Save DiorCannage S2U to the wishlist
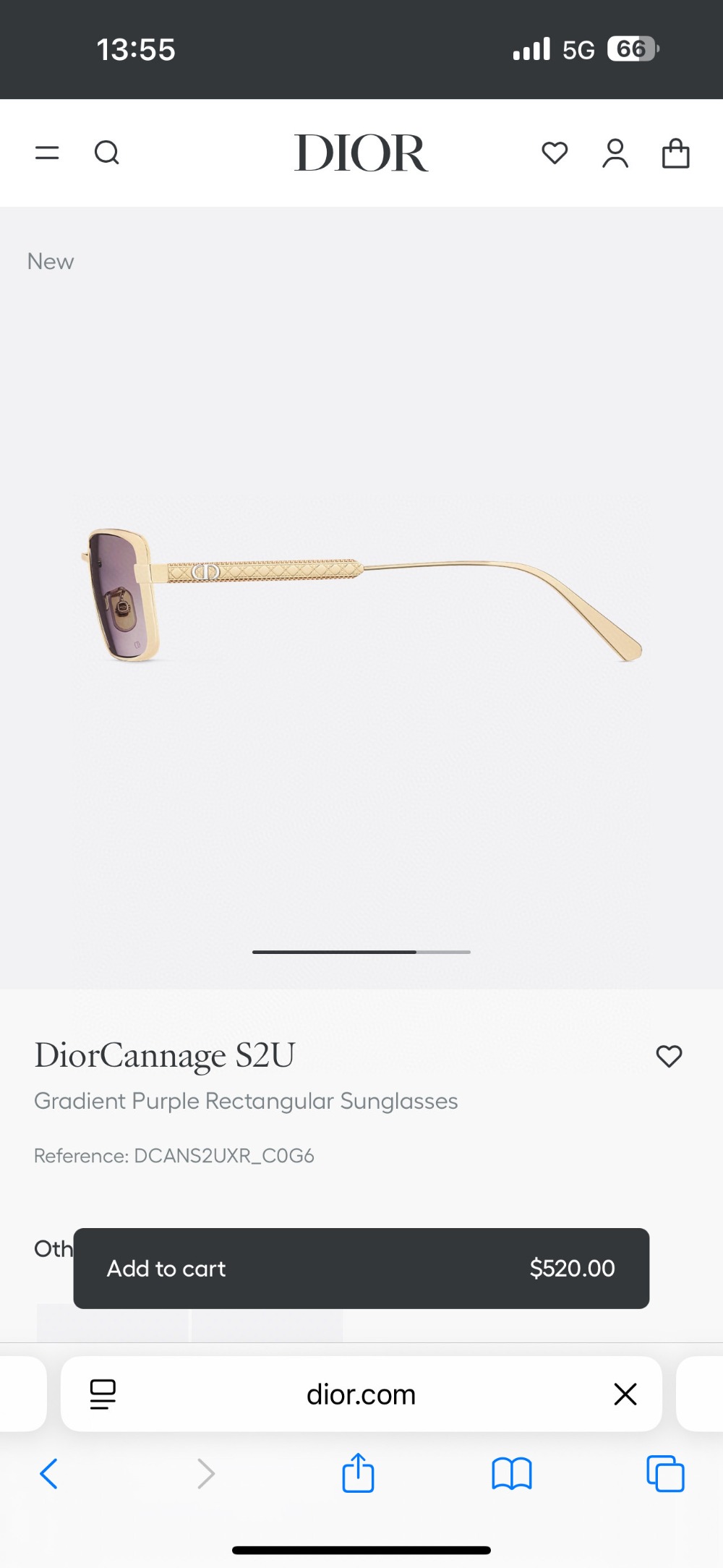723x1568 pixels. (669, 1056)
